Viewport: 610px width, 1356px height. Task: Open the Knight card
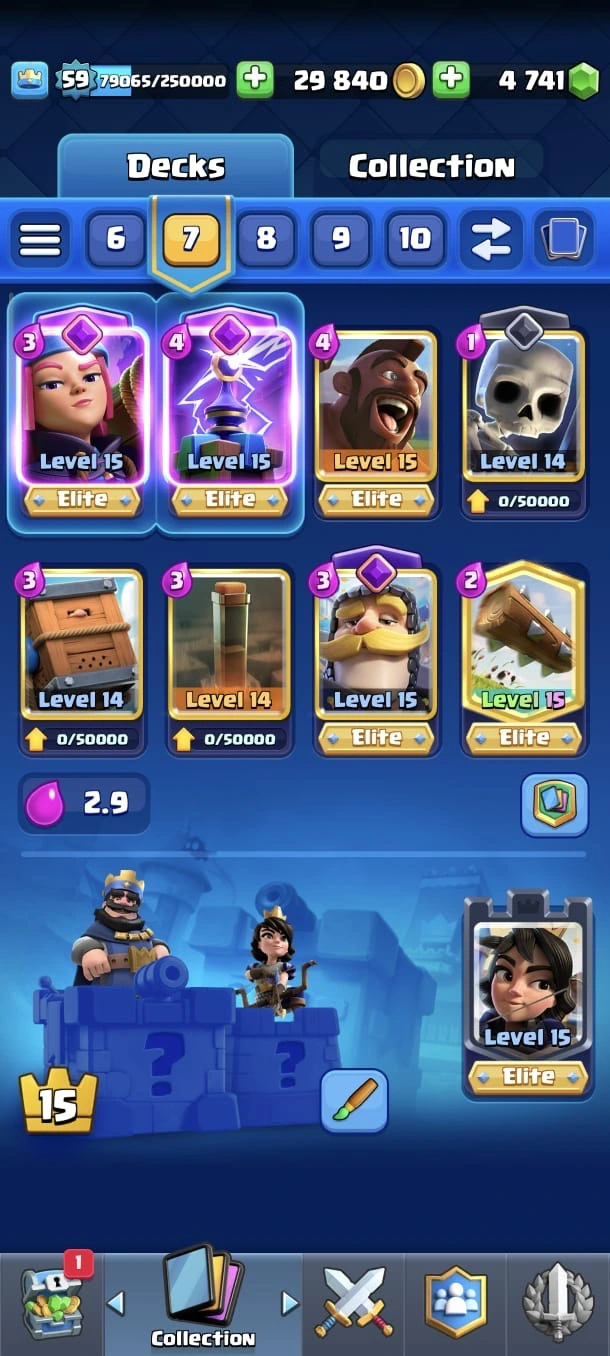376,655
